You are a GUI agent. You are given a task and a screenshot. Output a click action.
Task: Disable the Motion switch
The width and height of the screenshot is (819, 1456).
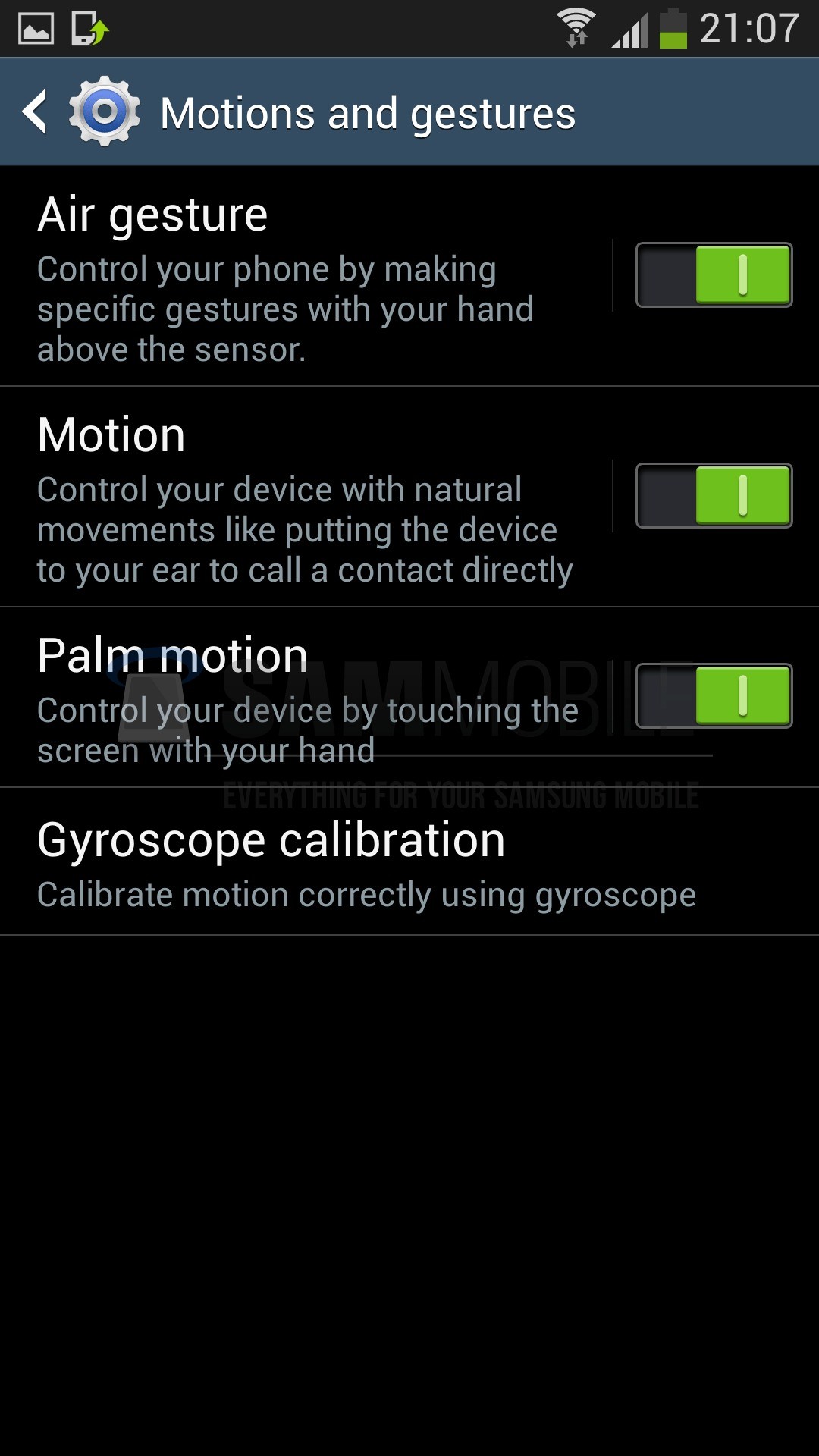(x=714, y=495)
